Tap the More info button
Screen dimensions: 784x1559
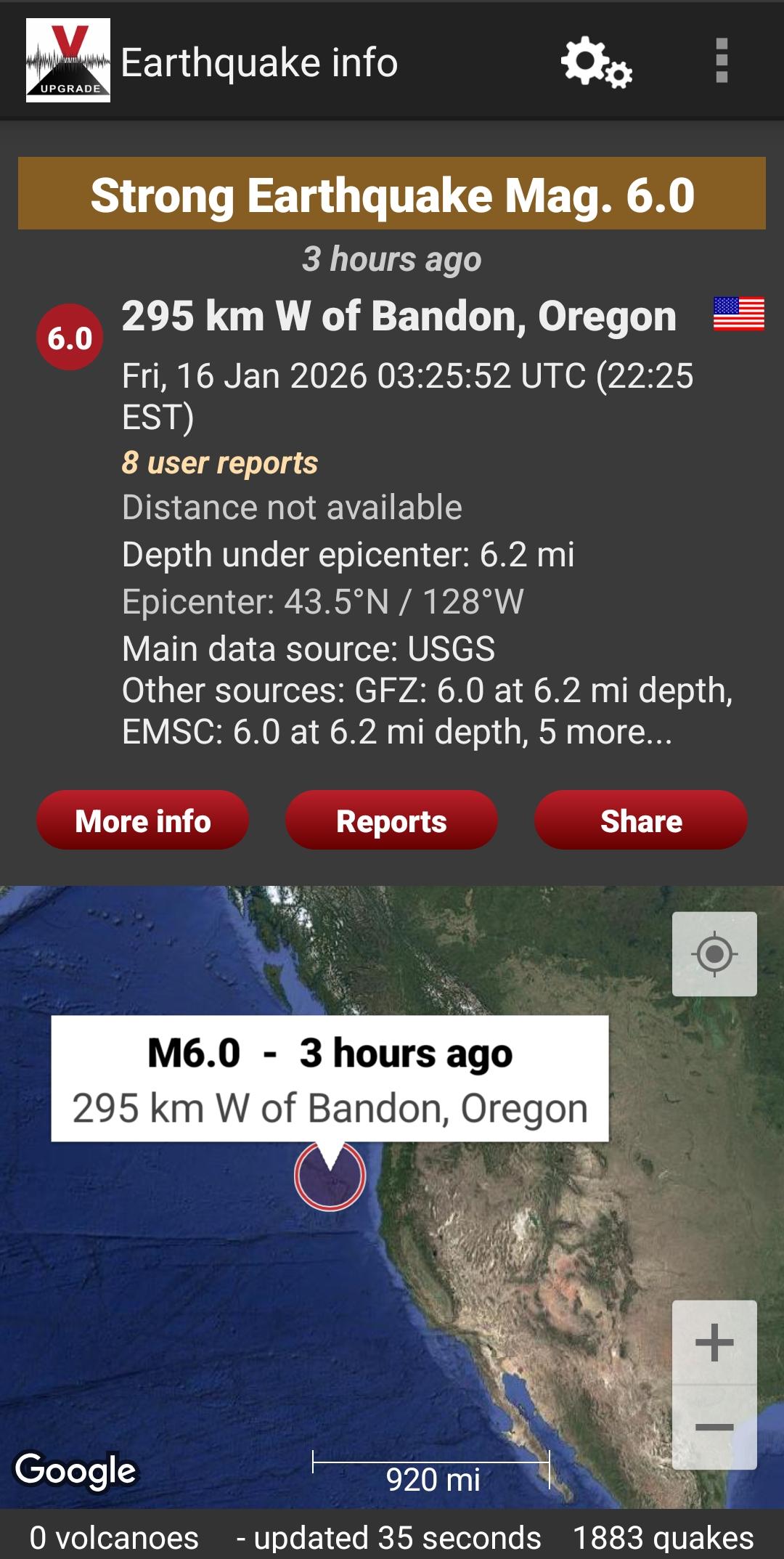click(143, 821)
